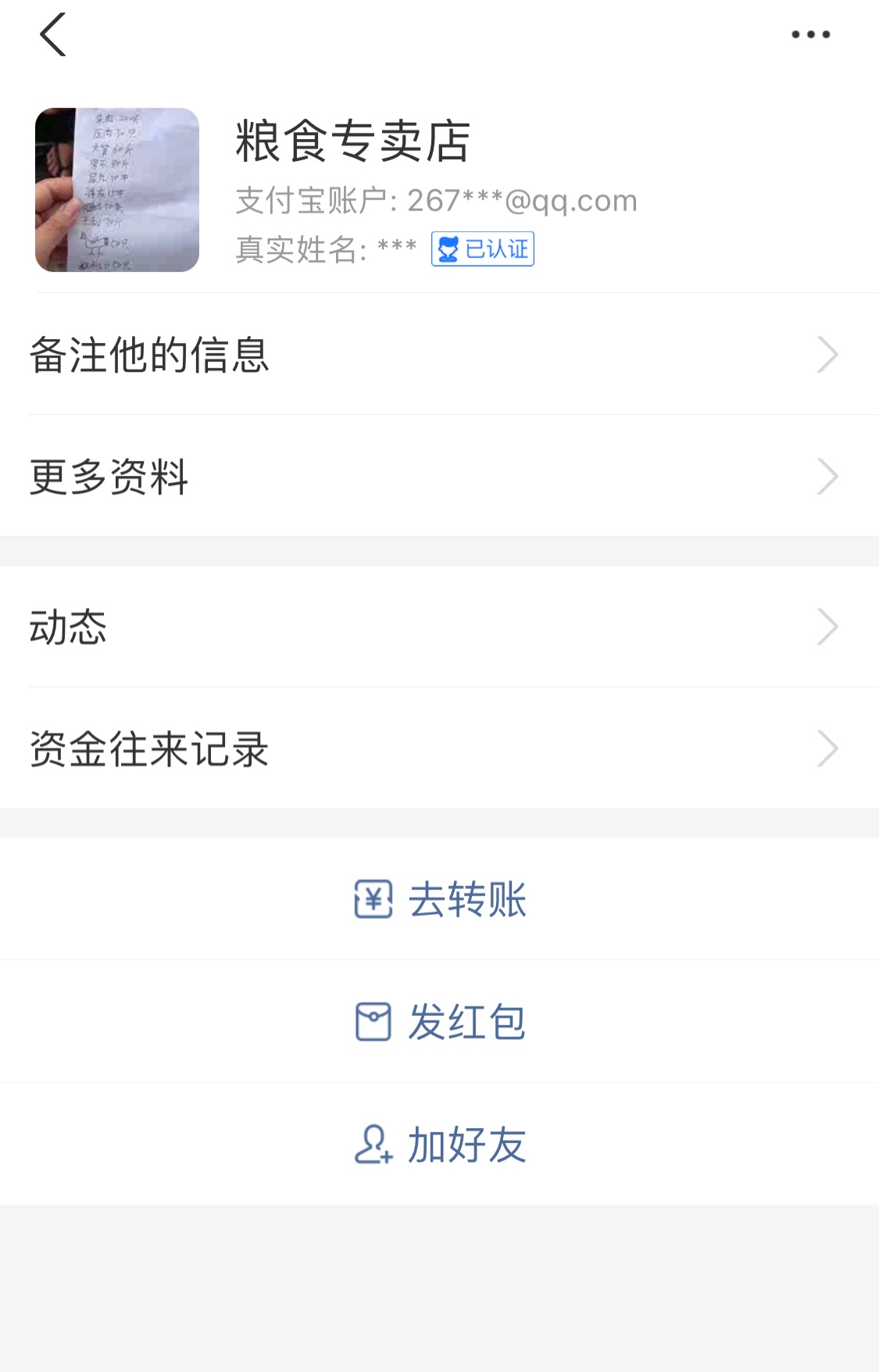Open 更多资料 details

tap(438, 477)
